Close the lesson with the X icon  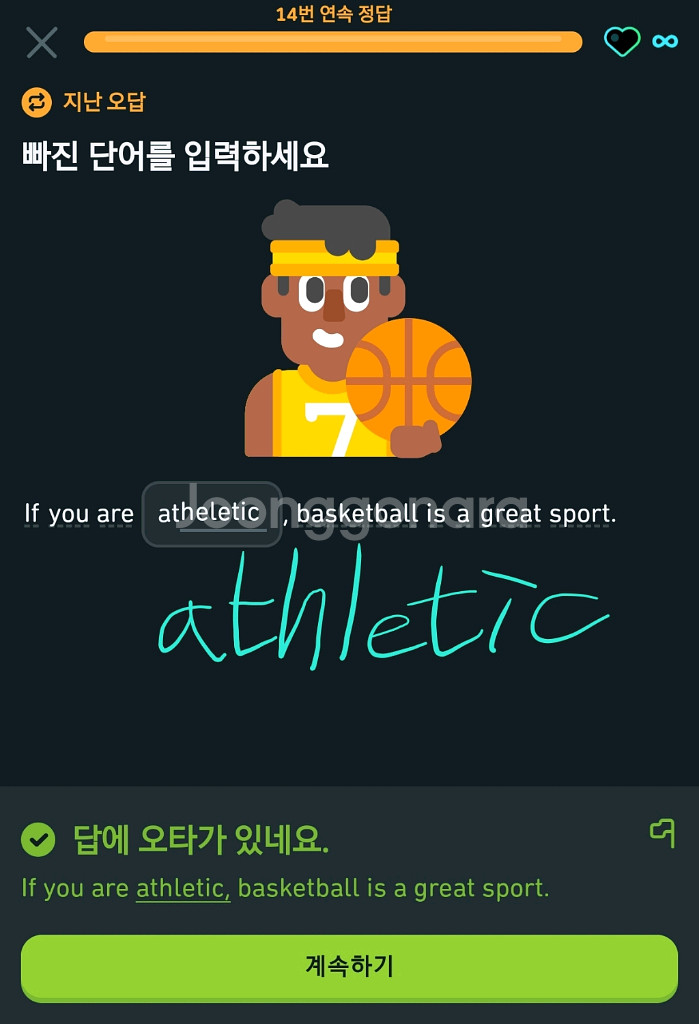pyautogui.click(x=41, y=42)
